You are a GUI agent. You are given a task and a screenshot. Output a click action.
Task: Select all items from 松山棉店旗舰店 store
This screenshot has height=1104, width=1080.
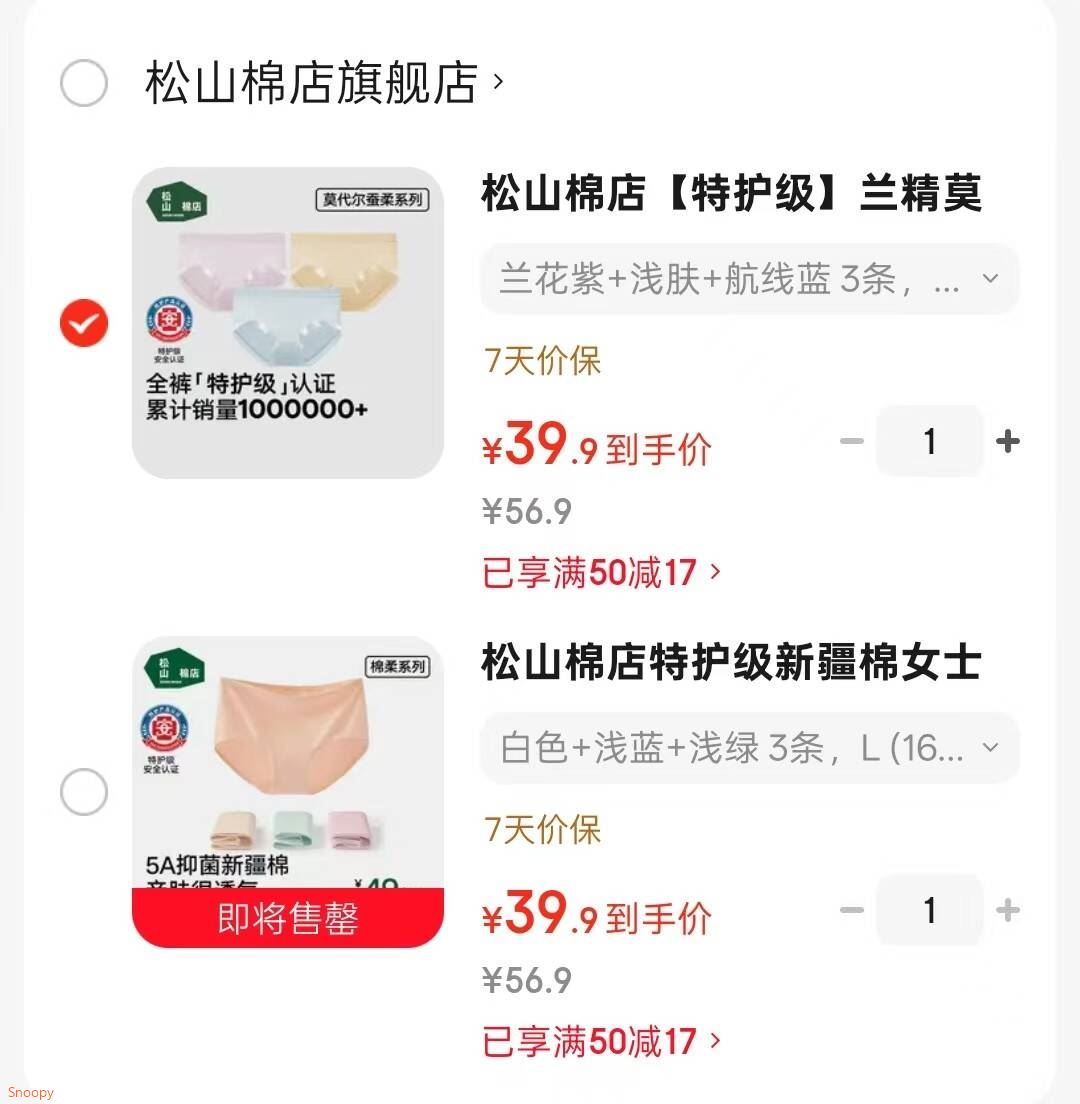(x=83, y=84)
